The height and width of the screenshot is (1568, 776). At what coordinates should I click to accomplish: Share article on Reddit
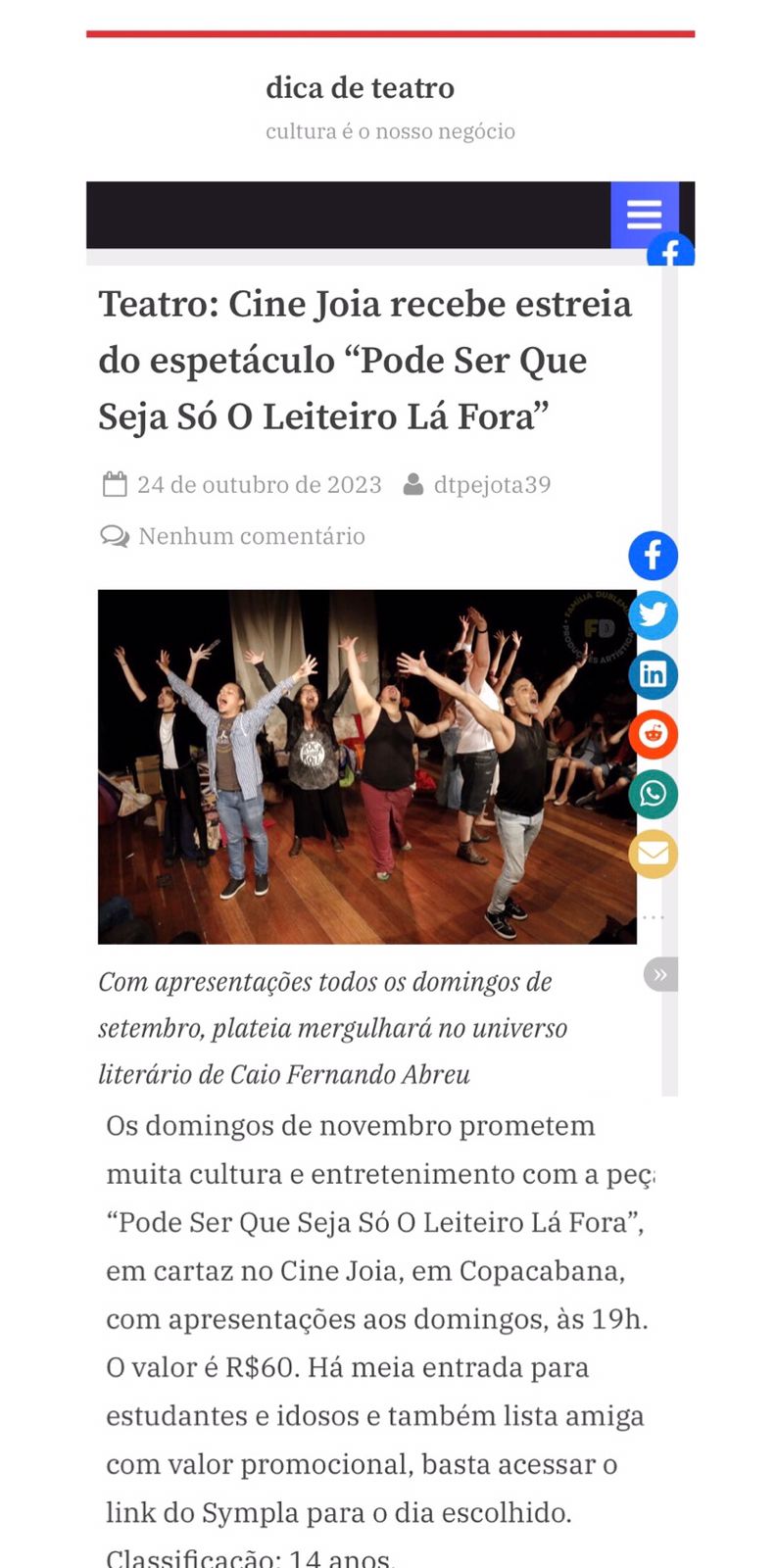click(653, 734)
